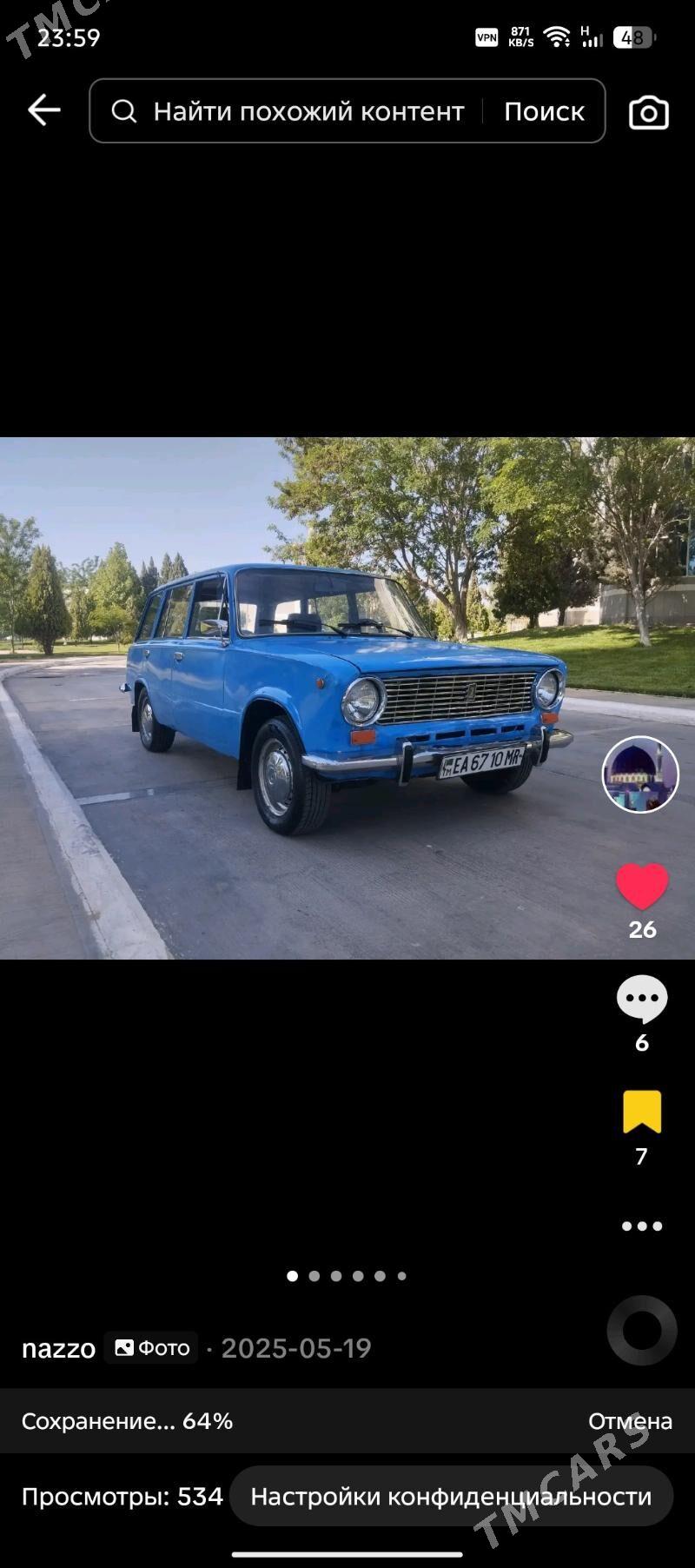Open the spinning sound disc
Screen dimensions: 695x1568
point(642,1330)
